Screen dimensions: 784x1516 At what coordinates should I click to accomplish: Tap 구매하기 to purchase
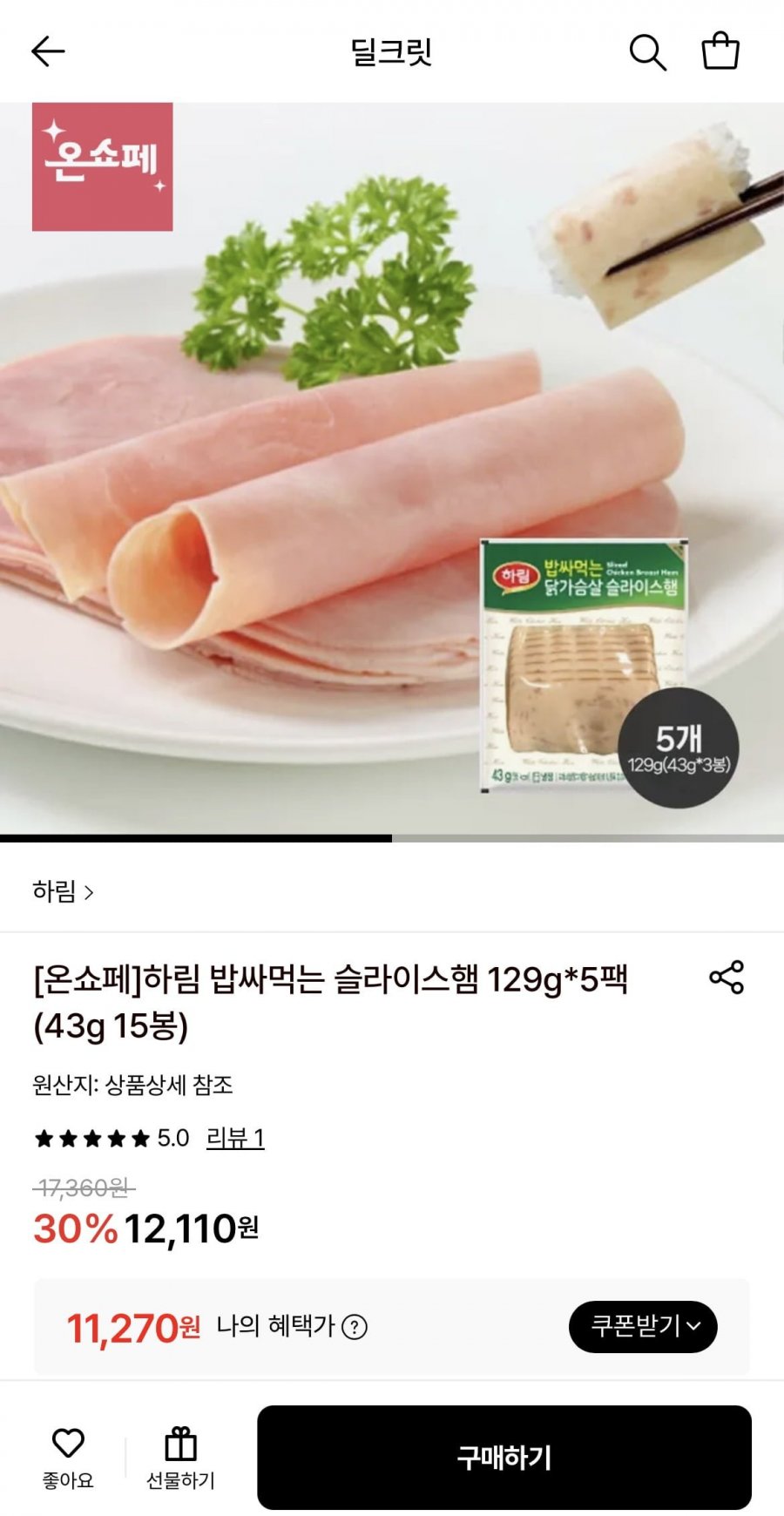pyautogui.click(x=504, y=1457)
